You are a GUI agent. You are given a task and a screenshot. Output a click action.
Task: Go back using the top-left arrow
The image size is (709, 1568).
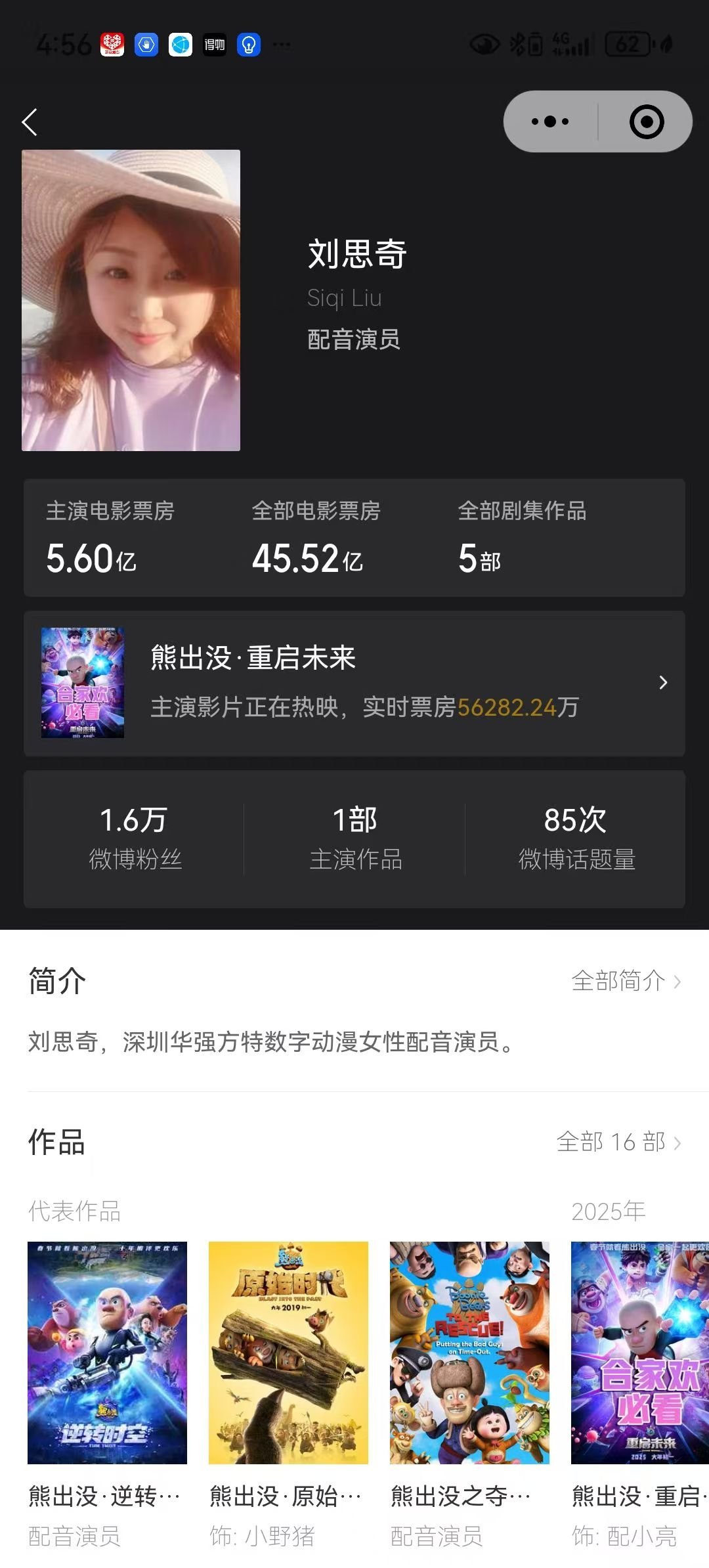pos(30,122)
